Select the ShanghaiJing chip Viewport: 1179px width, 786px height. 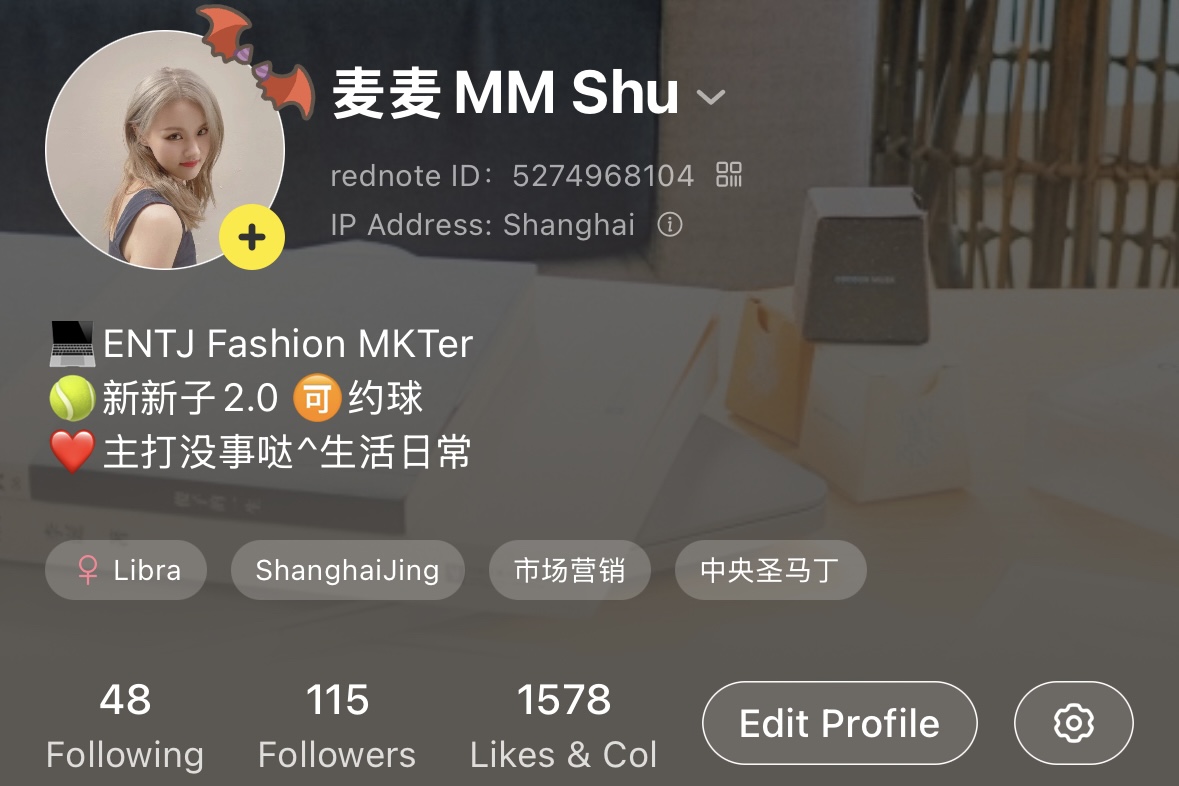point(347,570)
